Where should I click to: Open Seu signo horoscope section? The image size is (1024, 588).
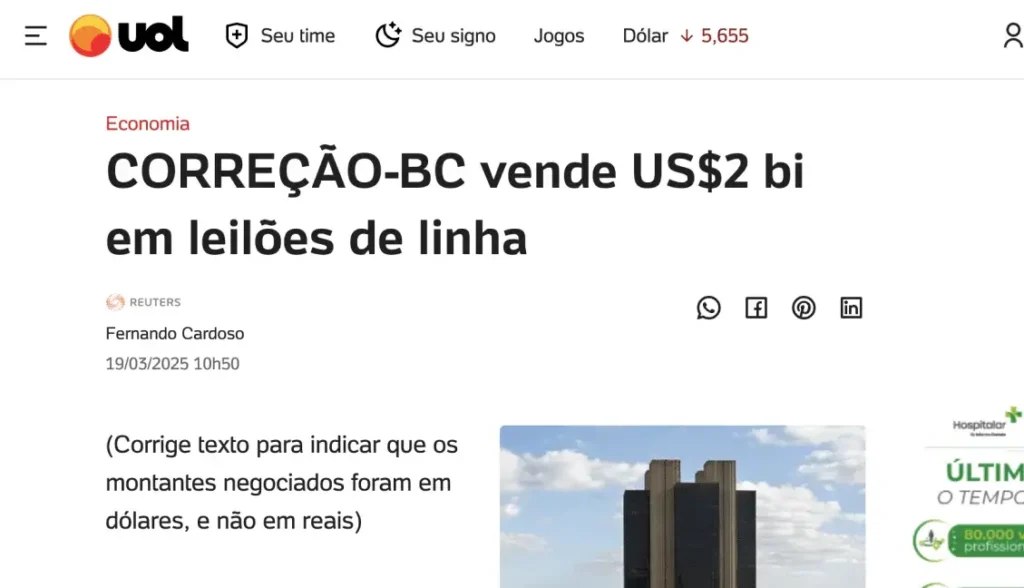coord(435,36)
